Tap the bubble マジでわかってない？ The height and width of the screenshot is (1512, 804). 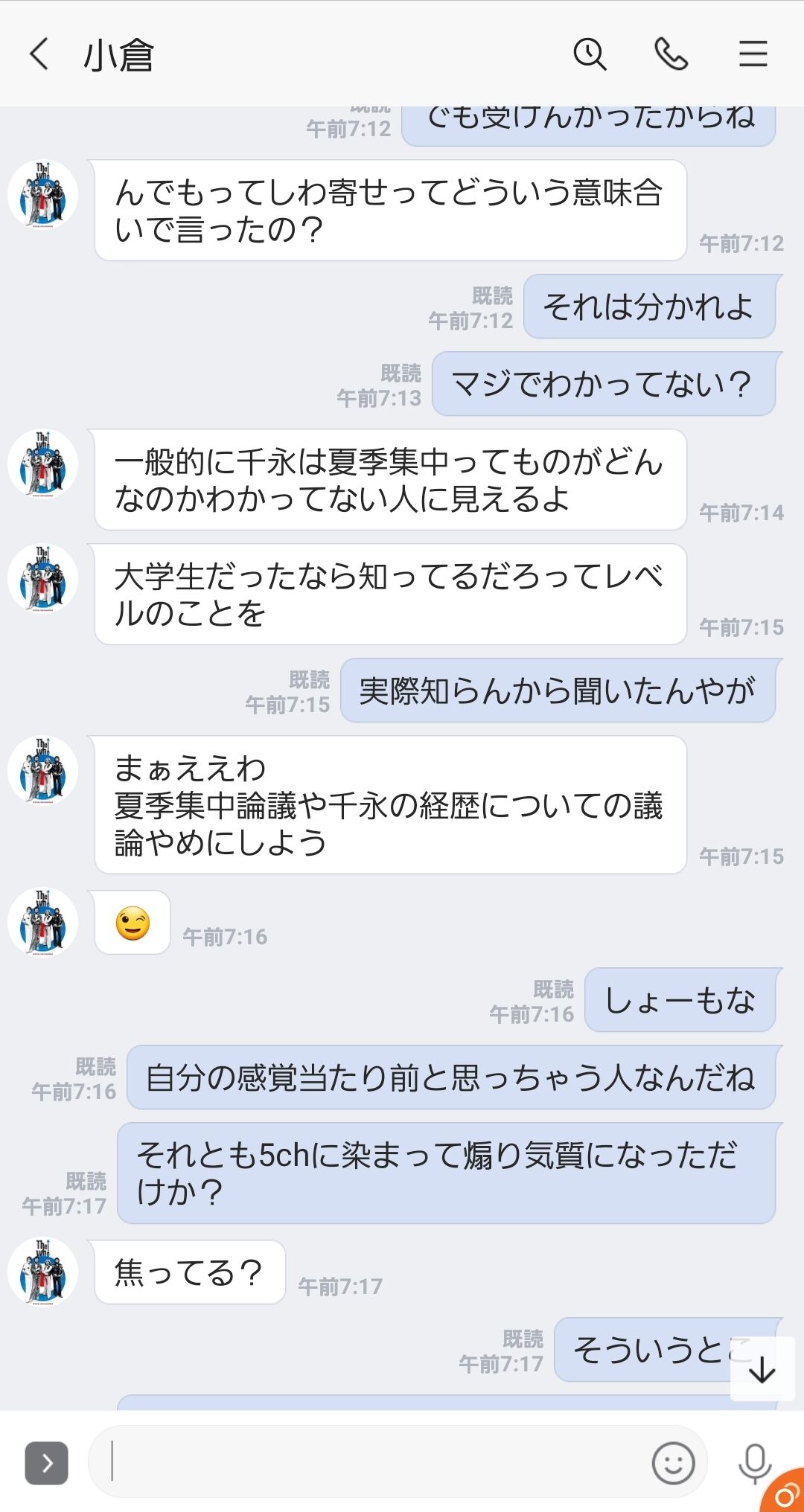[x=604, y=384]
